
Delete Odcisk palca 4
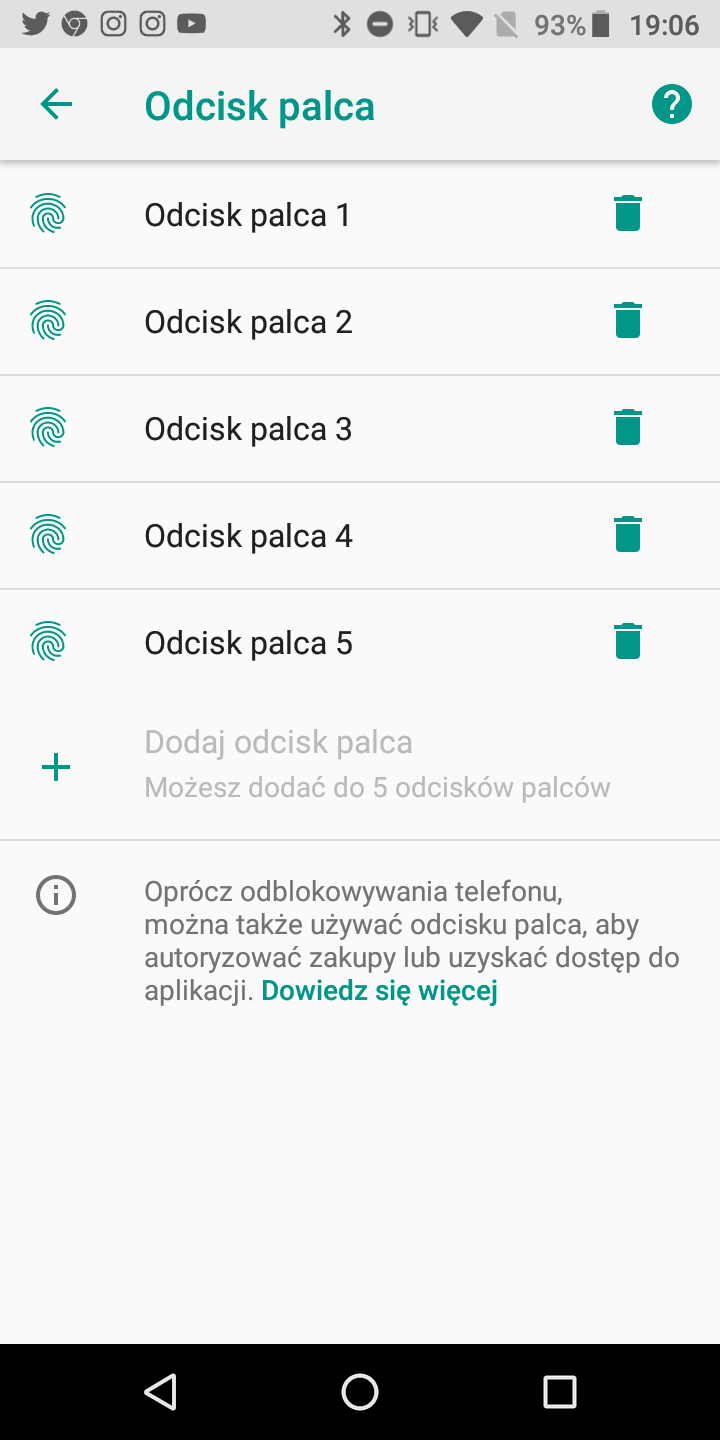(628, 535)
